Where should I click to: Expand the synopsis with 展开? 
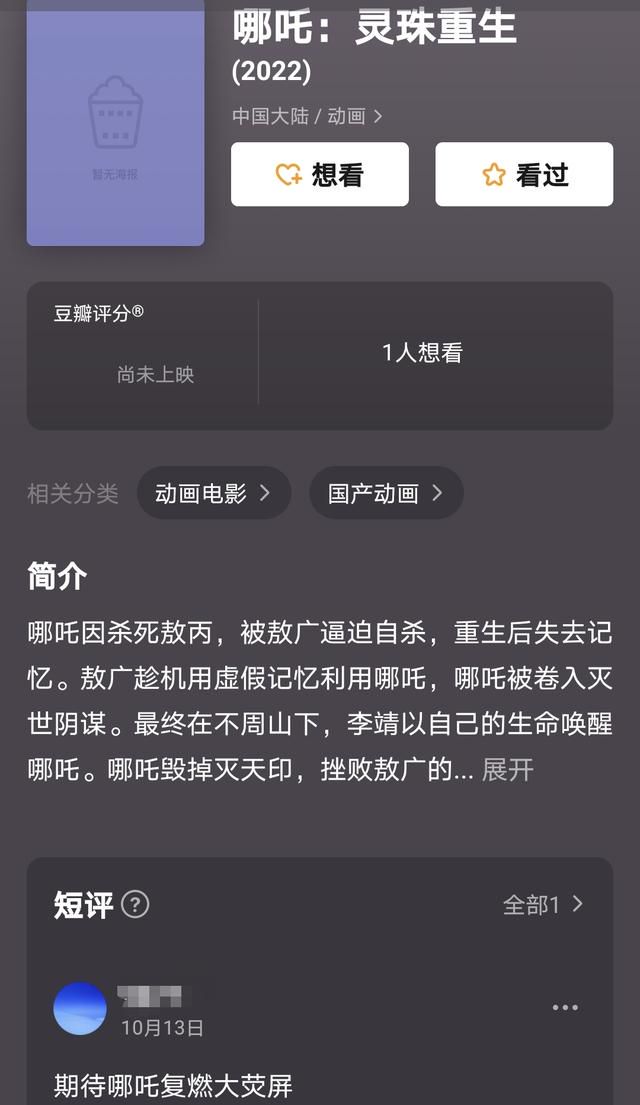point(508,769)
